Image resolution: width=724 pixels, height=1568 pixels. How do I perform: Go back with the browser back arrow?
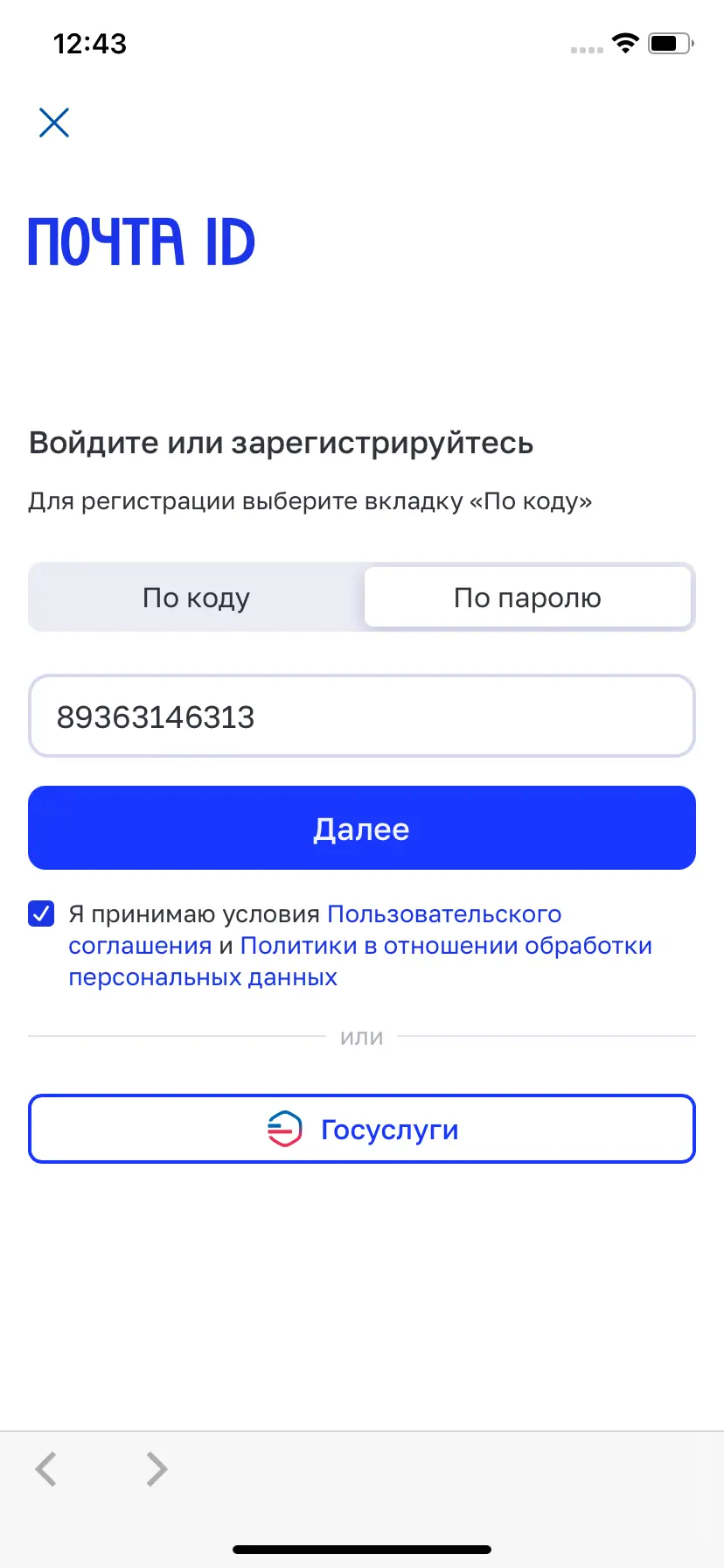tap(46, 1469)
